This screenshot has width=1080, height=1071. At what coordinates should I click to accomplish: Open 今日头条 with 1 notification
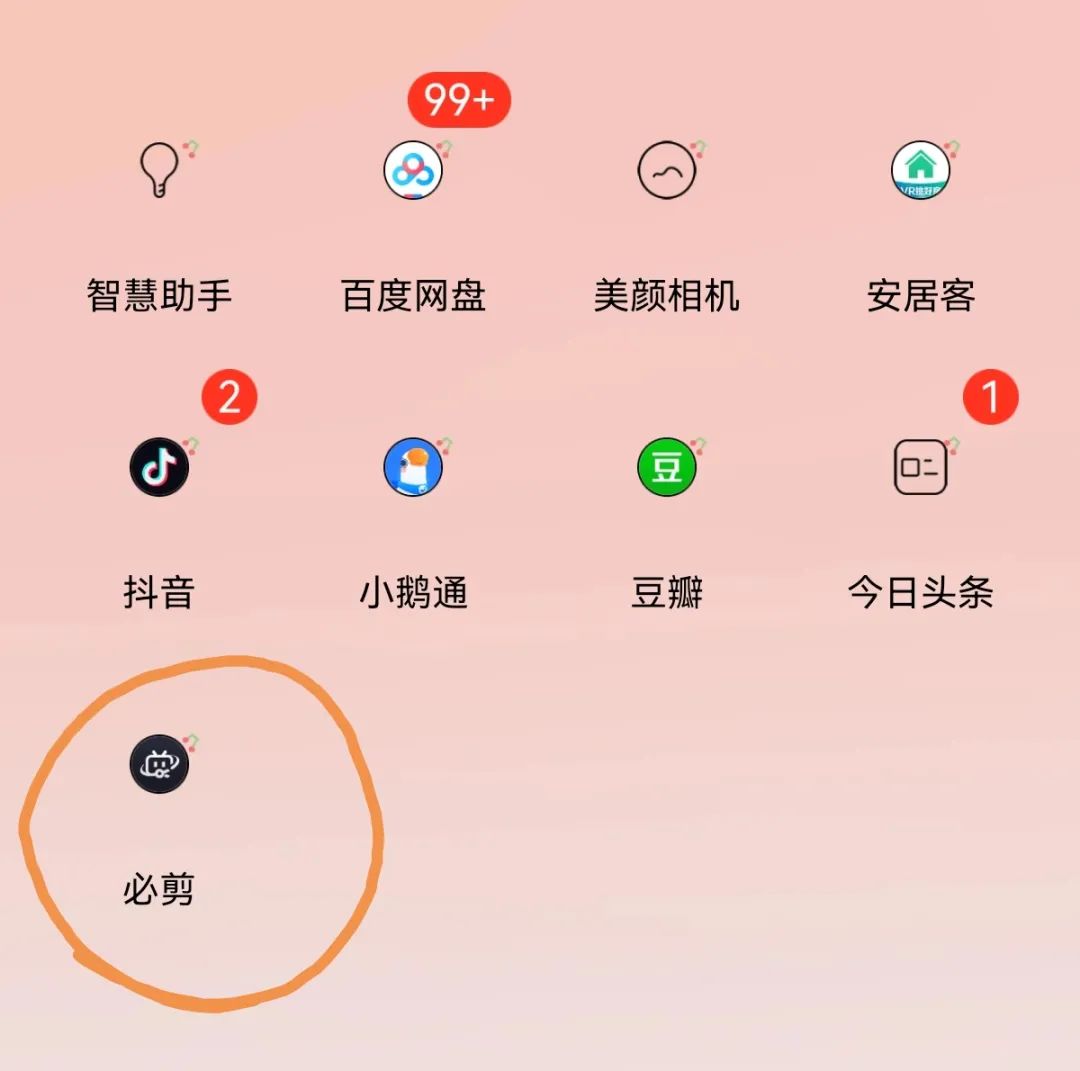click(921, 467)
